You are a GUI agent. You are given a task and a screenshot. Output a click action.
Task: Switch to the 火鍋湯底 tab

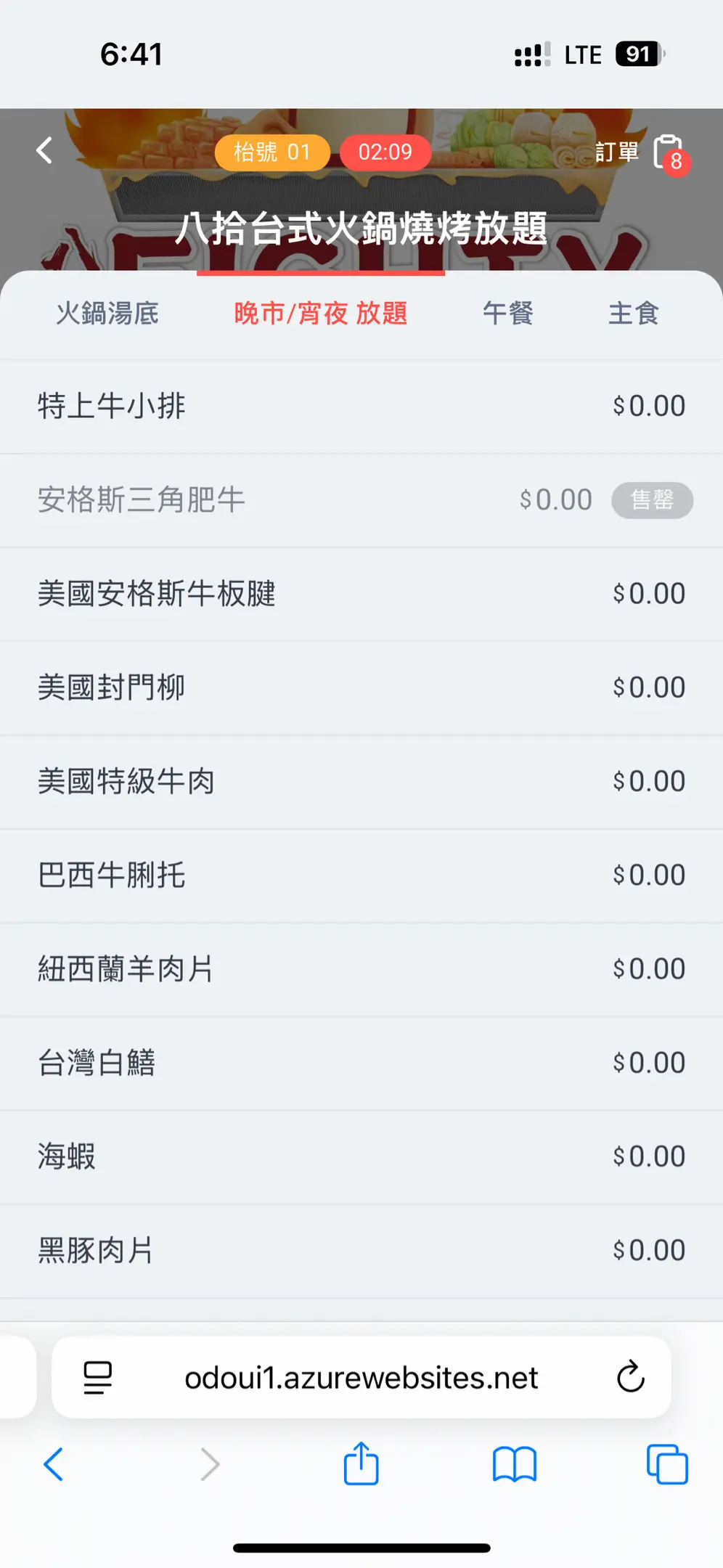click(x=107, y=314)
